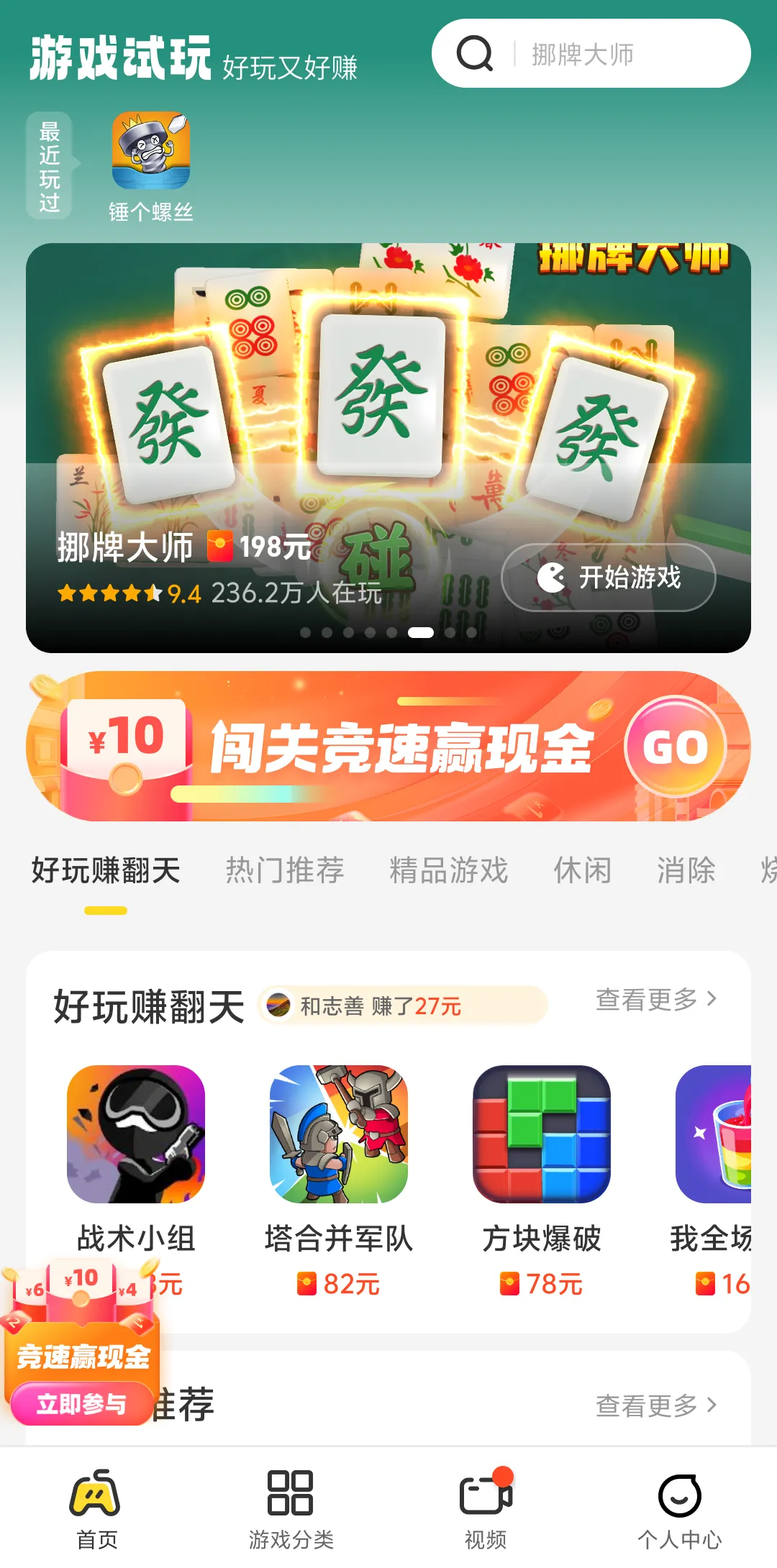This screenshot has height=1568, width=777.
Task: Select the 好玩赚翻天 tab
Action: (106, 870)
